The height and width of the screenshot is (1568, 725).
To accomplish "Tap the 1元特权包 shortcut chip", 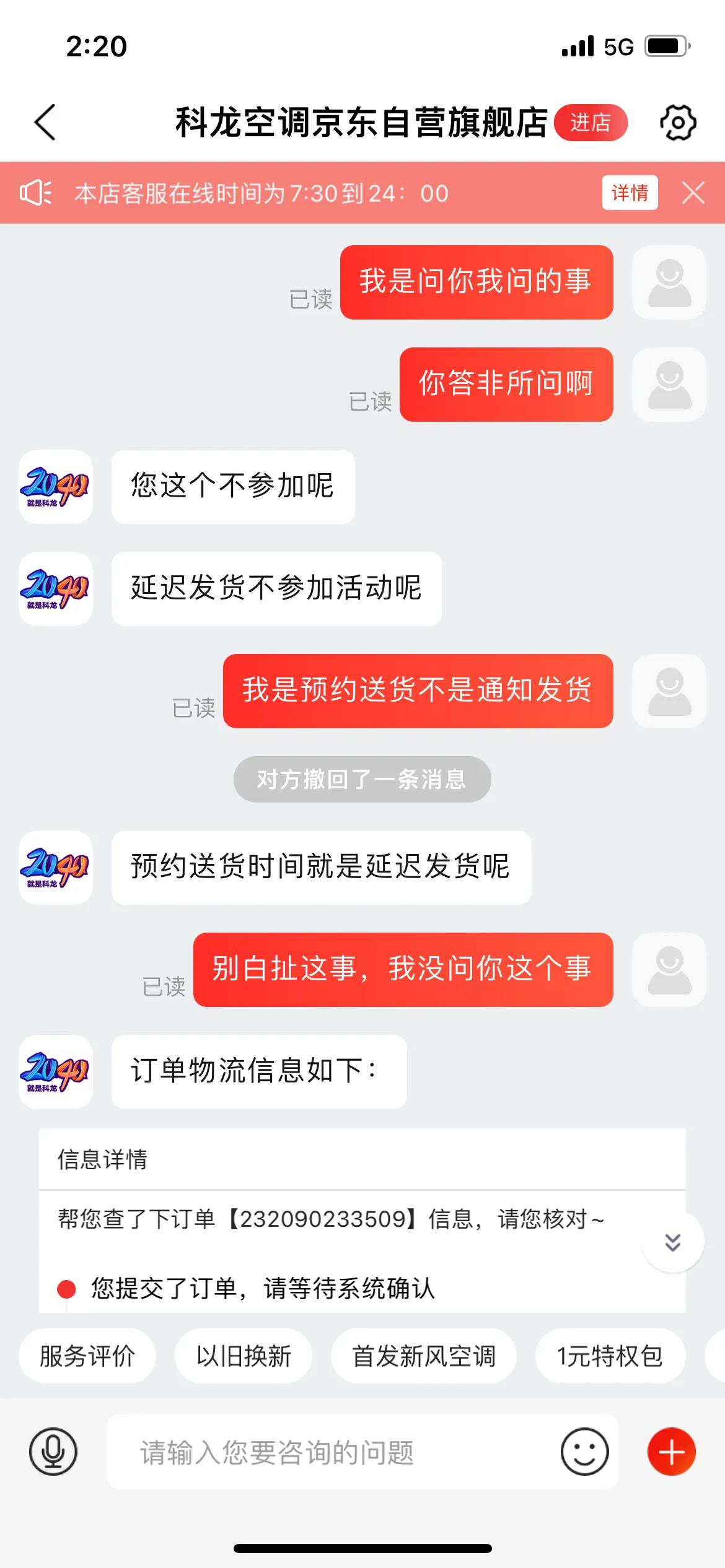I will coord(610,1355).
